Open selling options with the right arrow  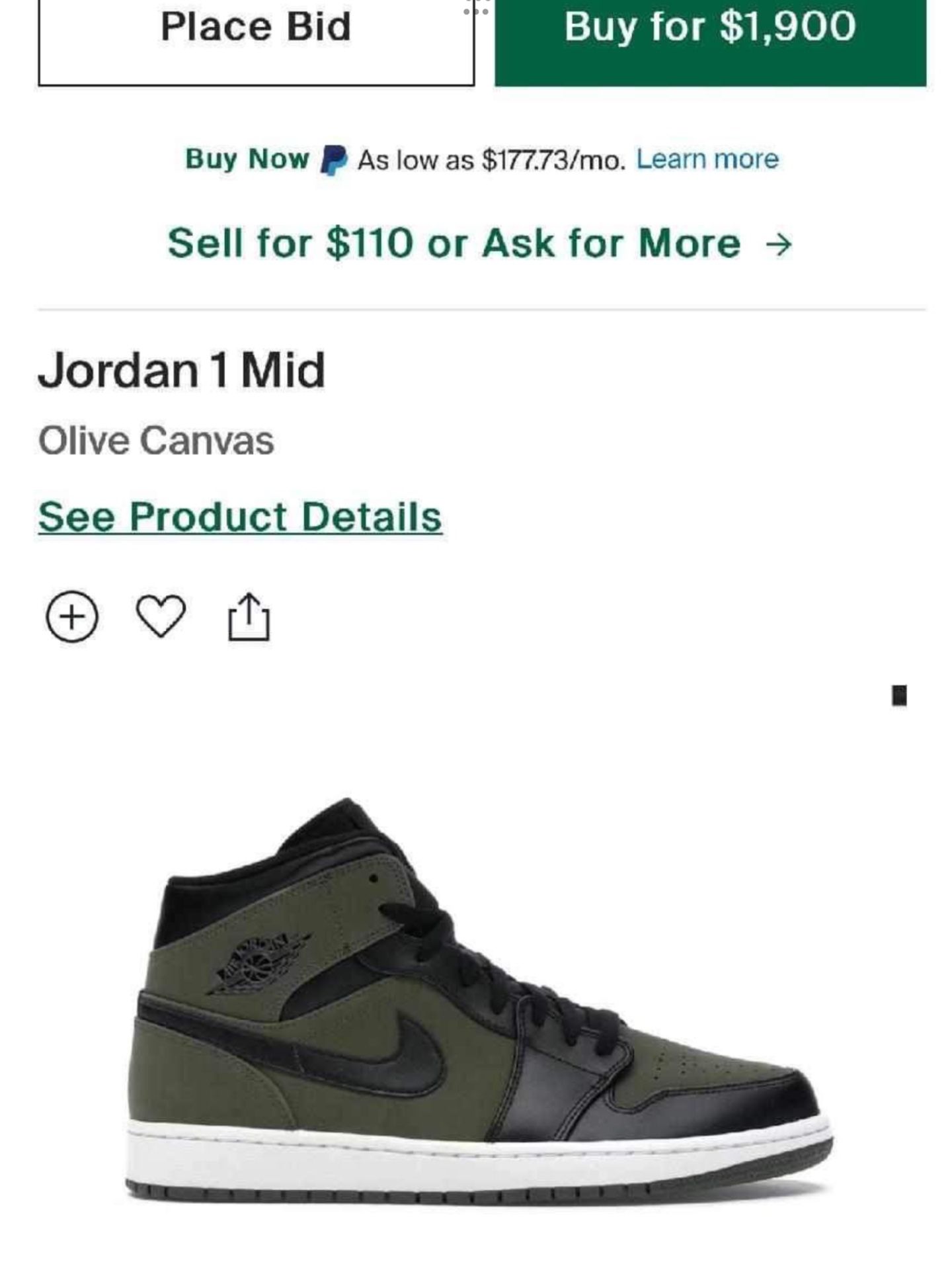pyautogui.click(x=780, y=245)
